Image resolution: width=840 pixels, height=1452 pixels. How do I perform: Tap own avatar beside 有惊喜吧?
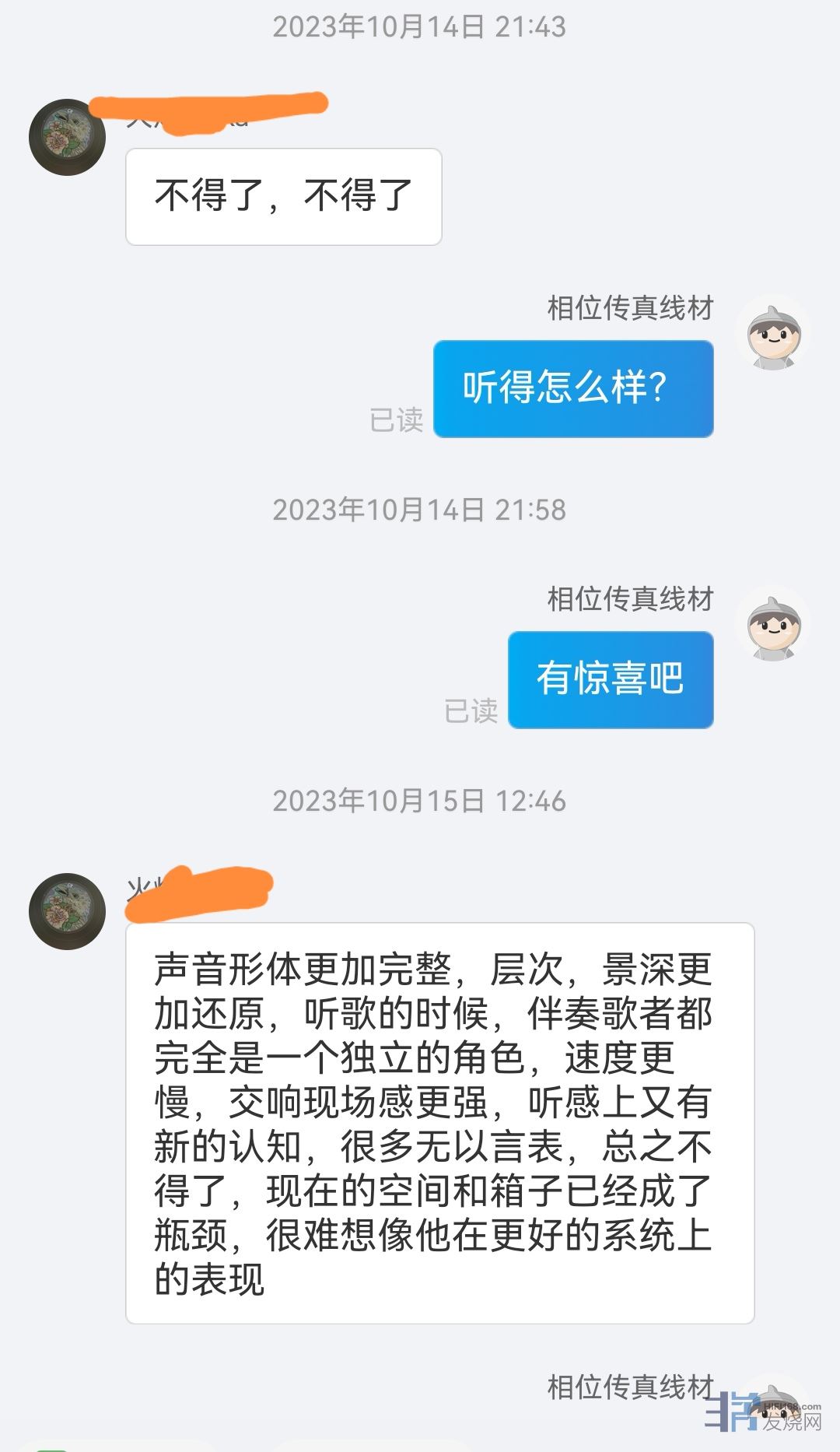772,624
